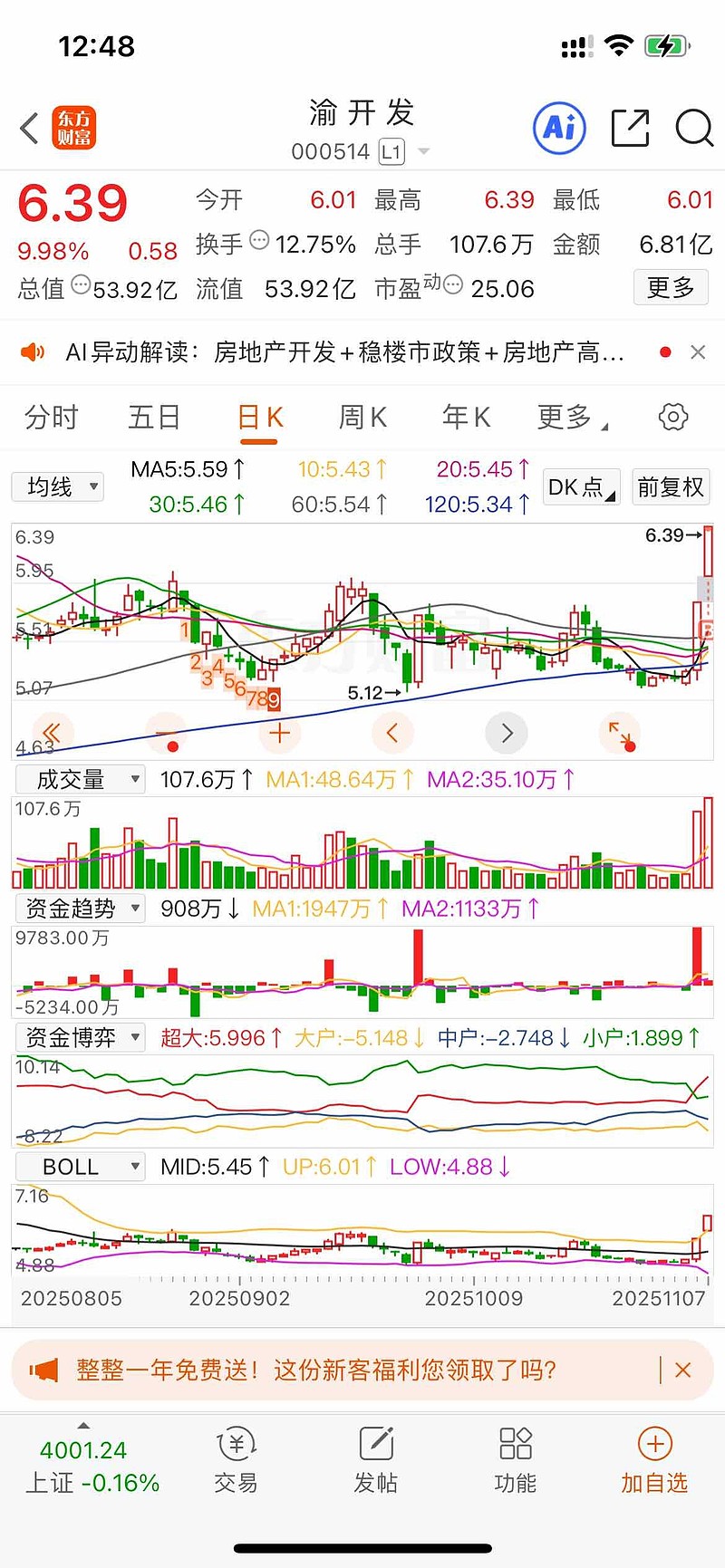Tap the 更多 details button
The image size is (725, 1568).
tap(671, 287)
